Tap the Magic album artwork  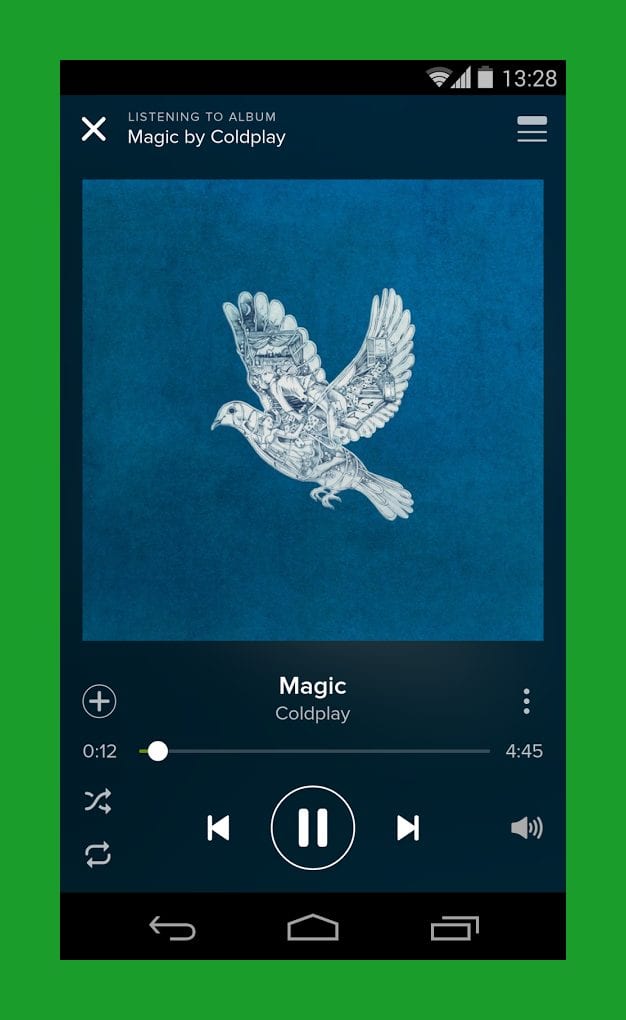coord(313,410)
